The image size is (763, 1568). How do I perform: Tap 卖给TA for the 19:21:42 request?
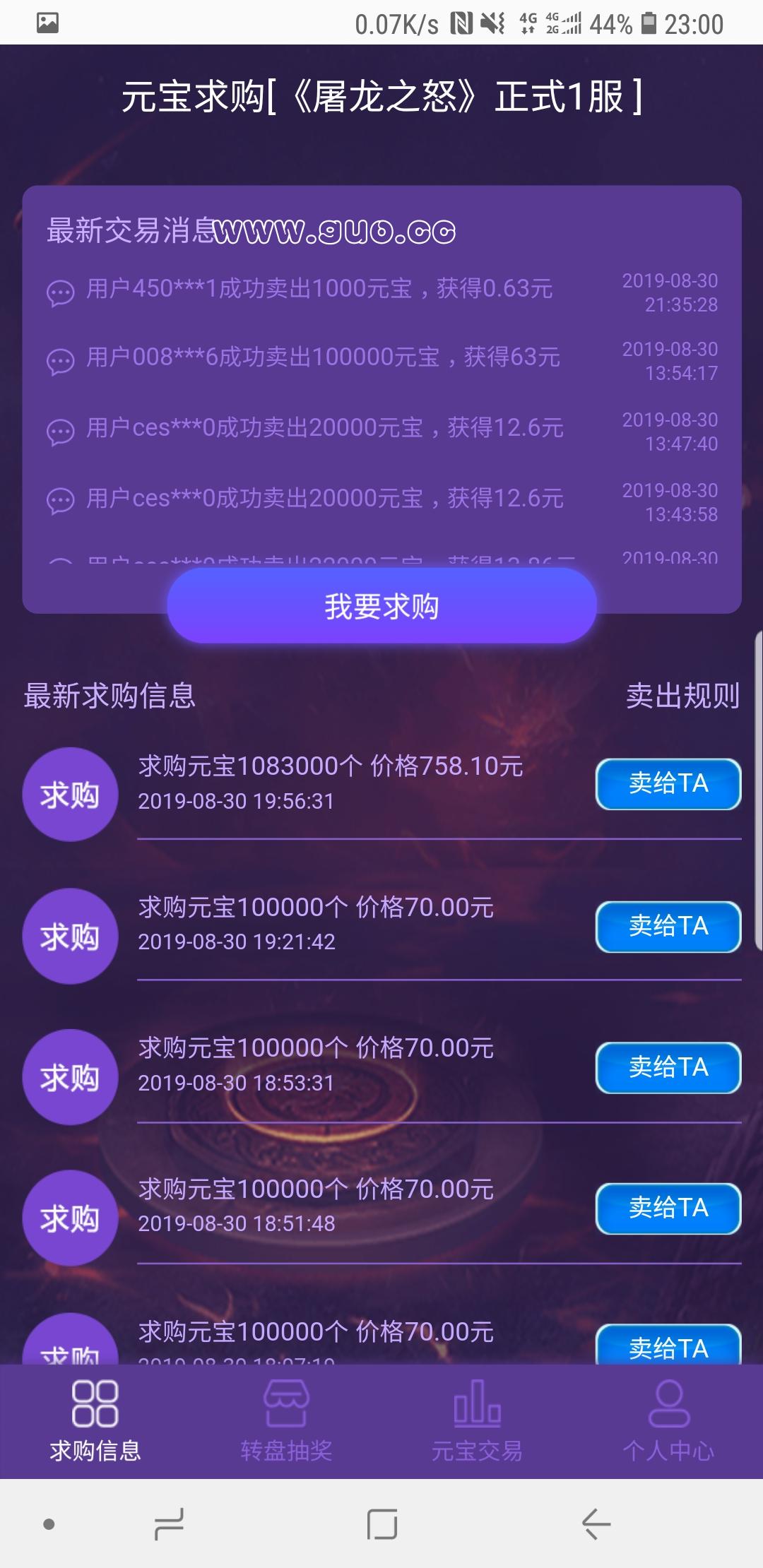click(x=668, y=926)
